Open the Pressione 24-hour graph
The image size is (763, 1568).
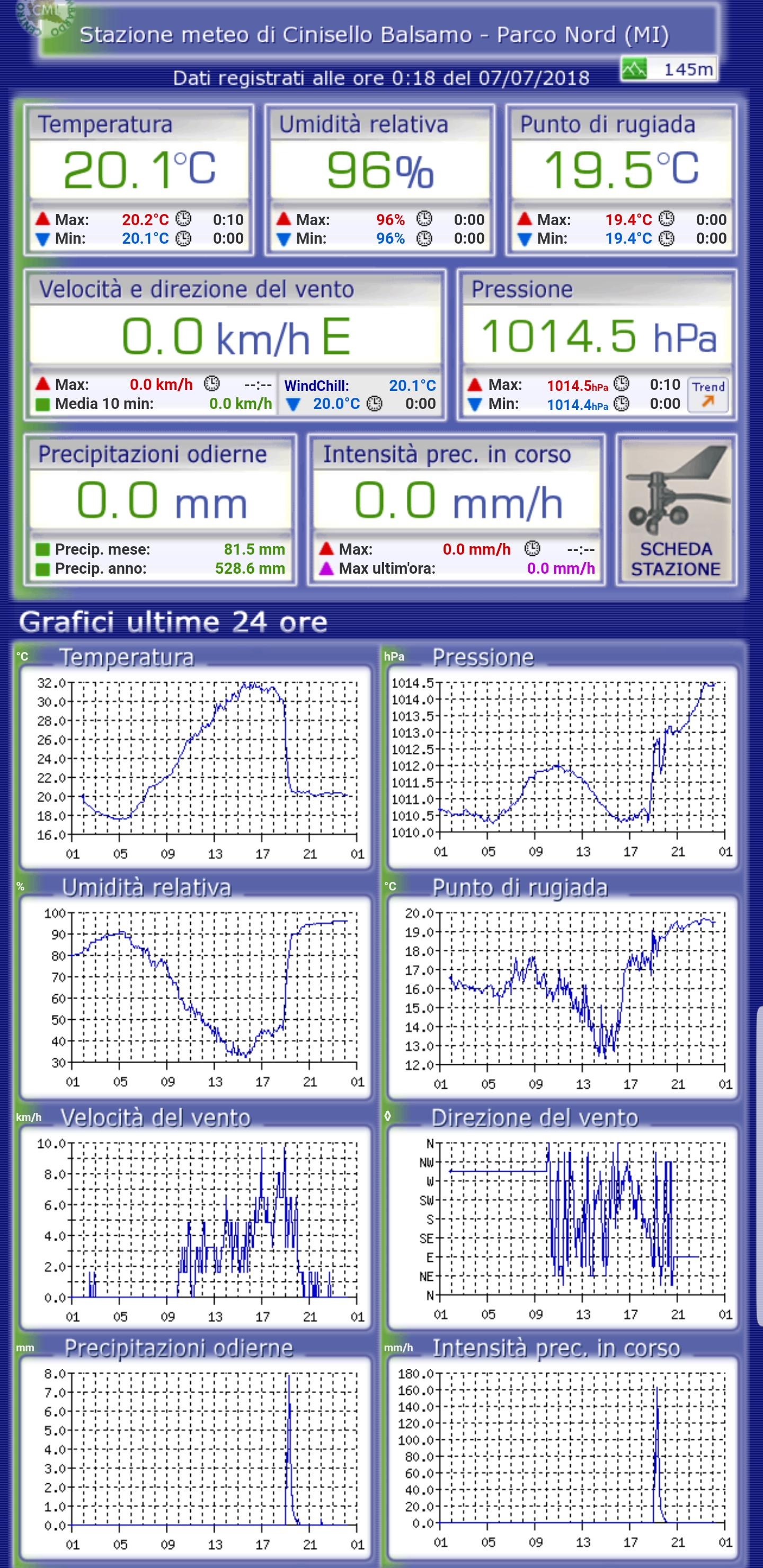click(563, 767)
